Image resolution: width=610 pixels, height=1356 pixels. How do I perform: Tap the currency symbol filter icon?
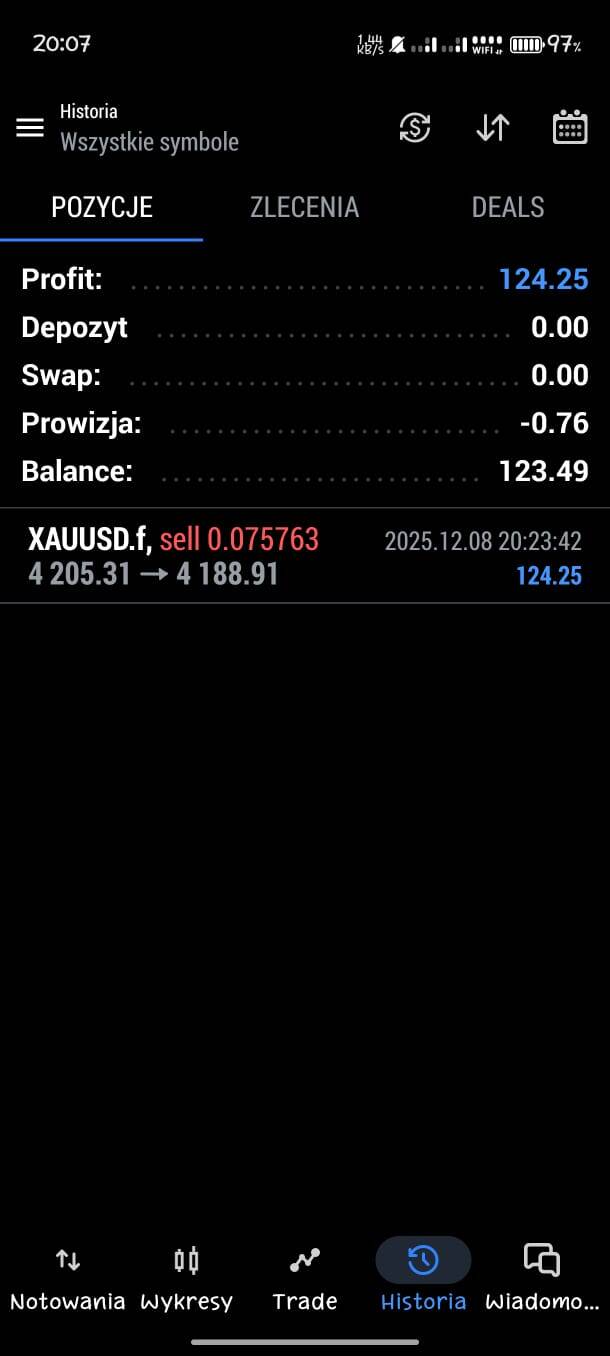pyautogui.click(x=415, y=128)
